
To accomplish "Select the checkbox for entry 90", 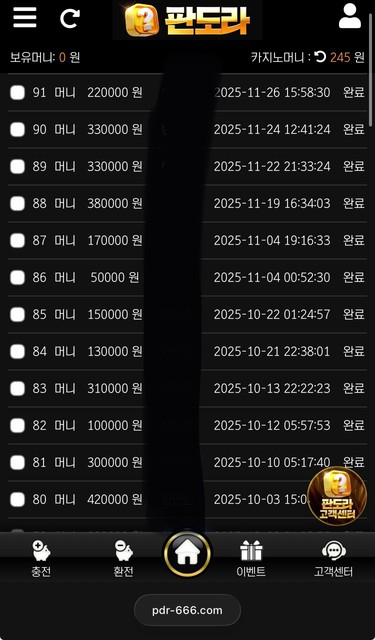I will pyautogui.click(x=17, y=130).
